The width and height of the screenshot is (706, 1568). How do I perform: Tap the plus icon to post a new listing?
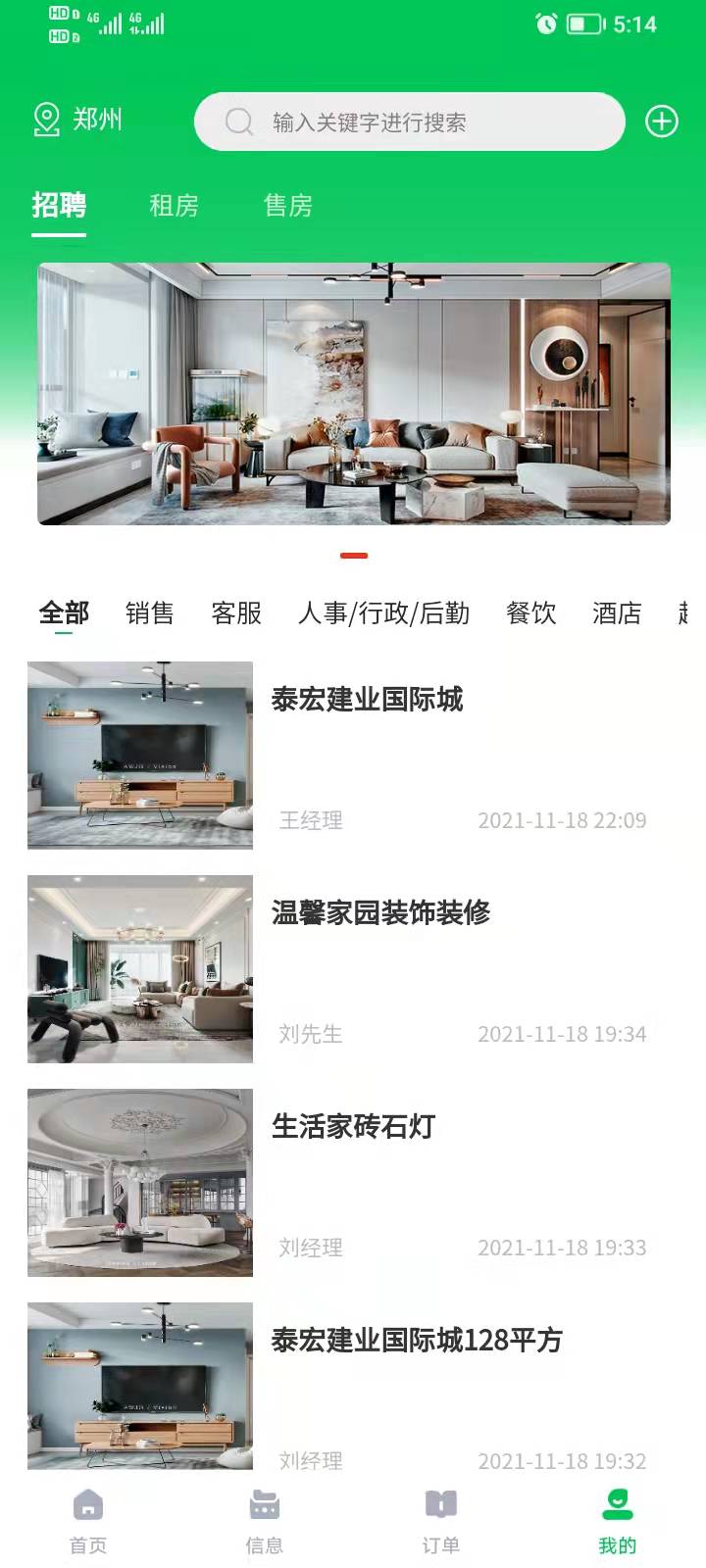[x=661, y=121]
